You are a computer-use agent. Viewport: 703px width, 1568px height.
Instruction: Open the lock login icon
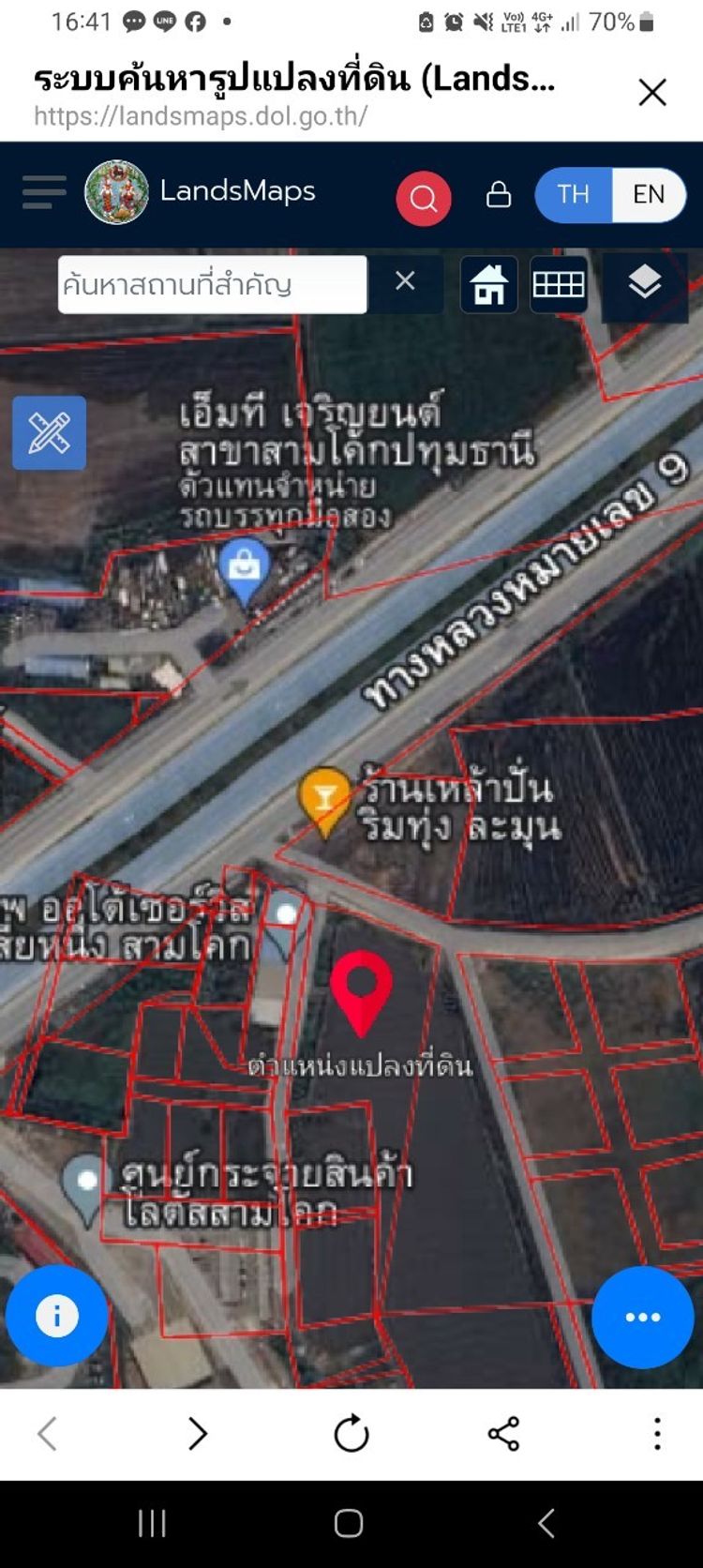[499, 194]
